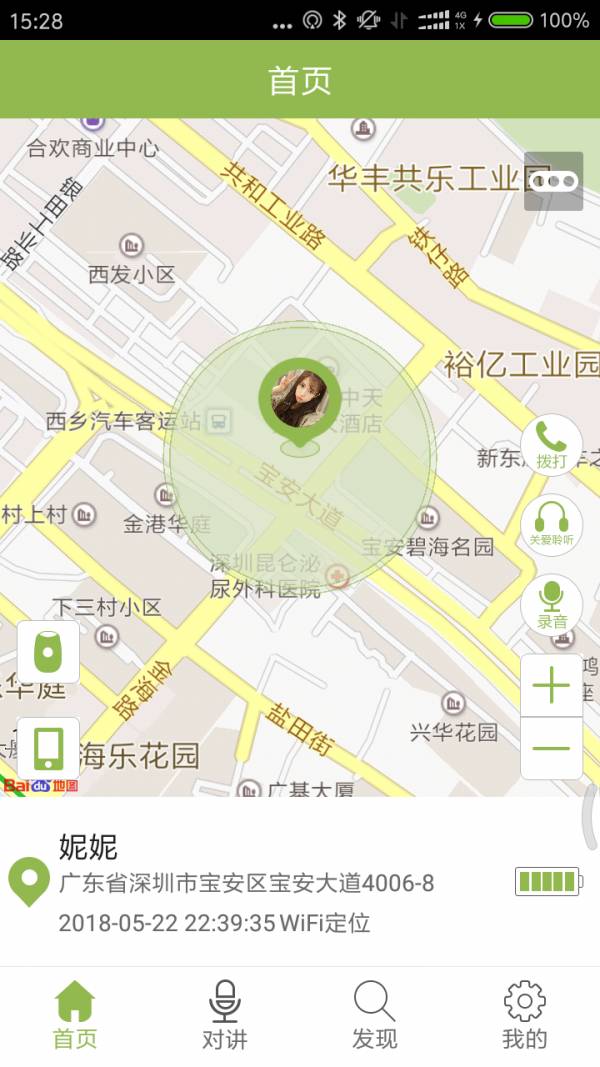Locate the device with the watch icon
Screen dimensions: 600x1067
(x=48, y=652)
